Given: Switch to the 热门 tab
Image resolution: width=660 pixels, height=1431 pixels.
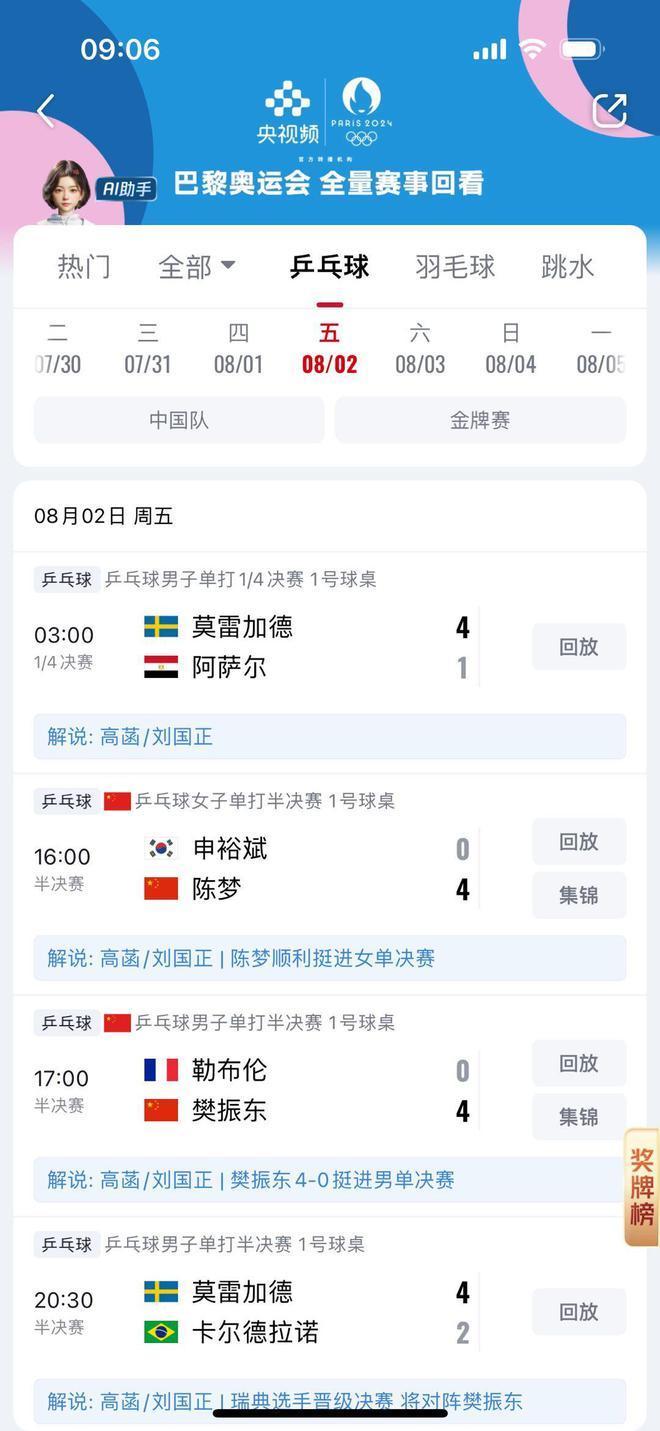Looking at the screenshot, I should [x=84, y=267].
